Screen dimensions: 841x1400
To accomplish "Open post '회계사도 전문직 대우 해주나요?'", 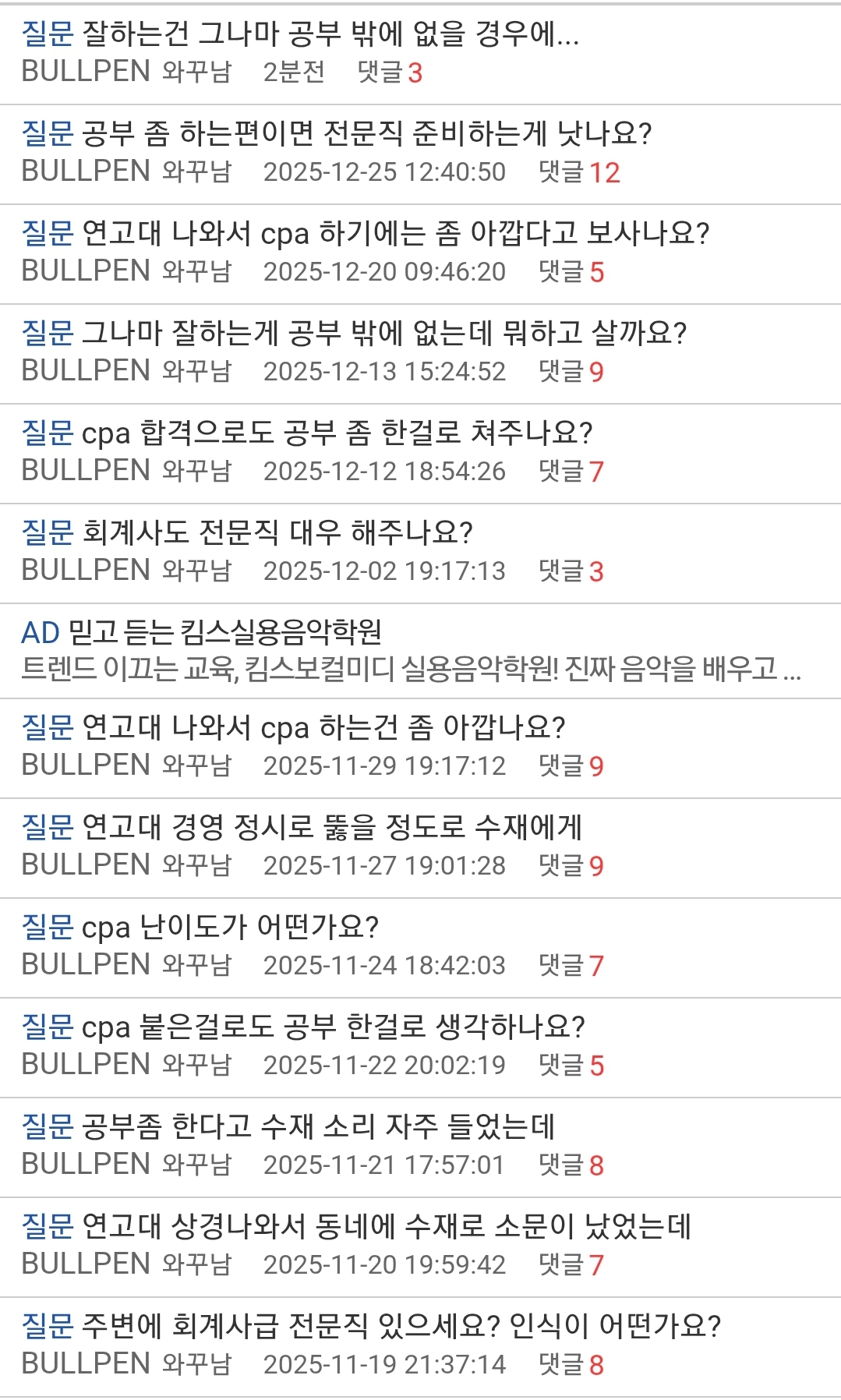I will (277, 532).
